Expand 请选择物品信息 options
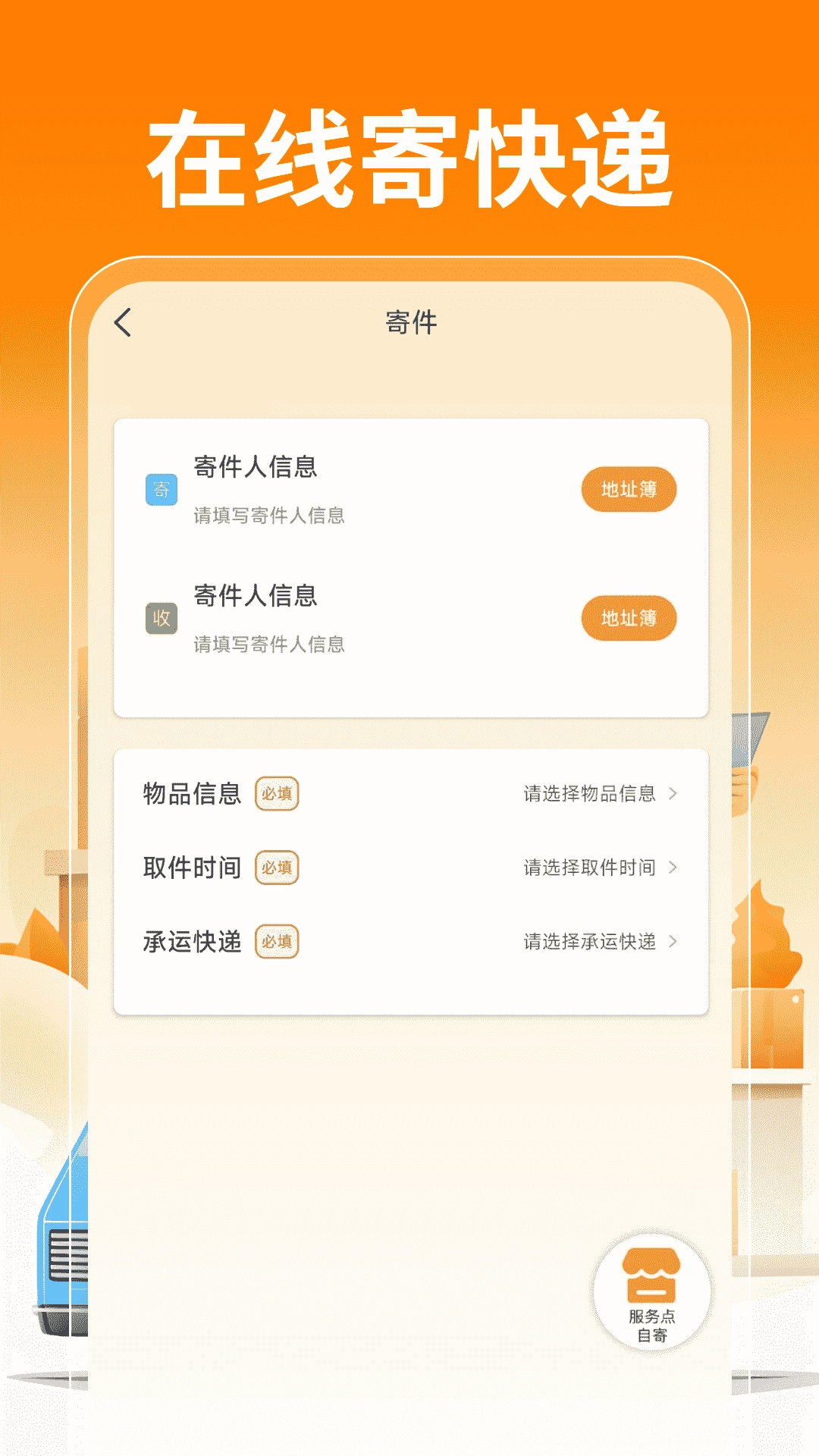The width and height of the screenshot is (819, 1456). (x=591, y=793)
